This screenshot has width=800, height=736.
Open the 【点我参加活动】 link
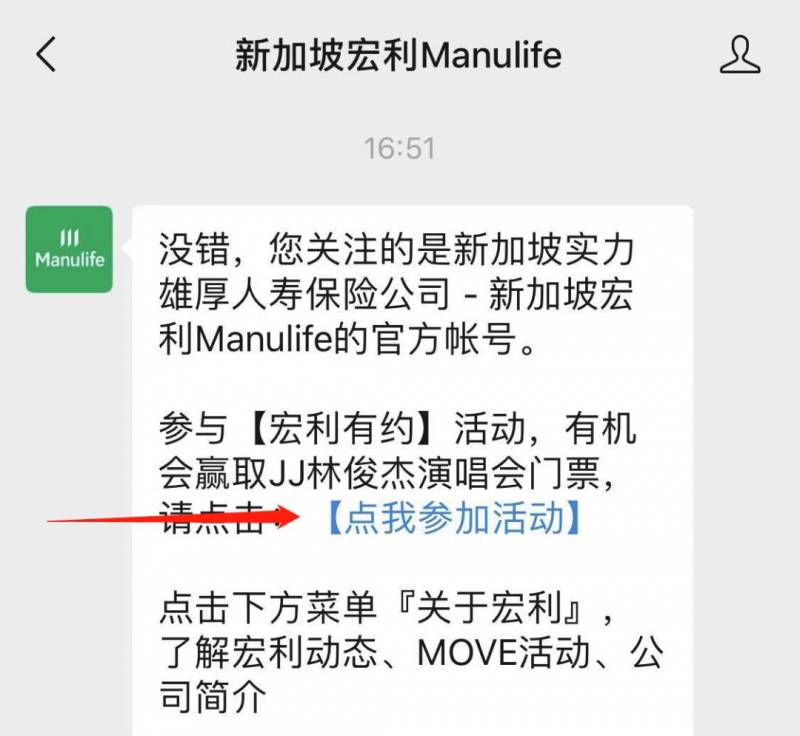(x=454, y=519)
